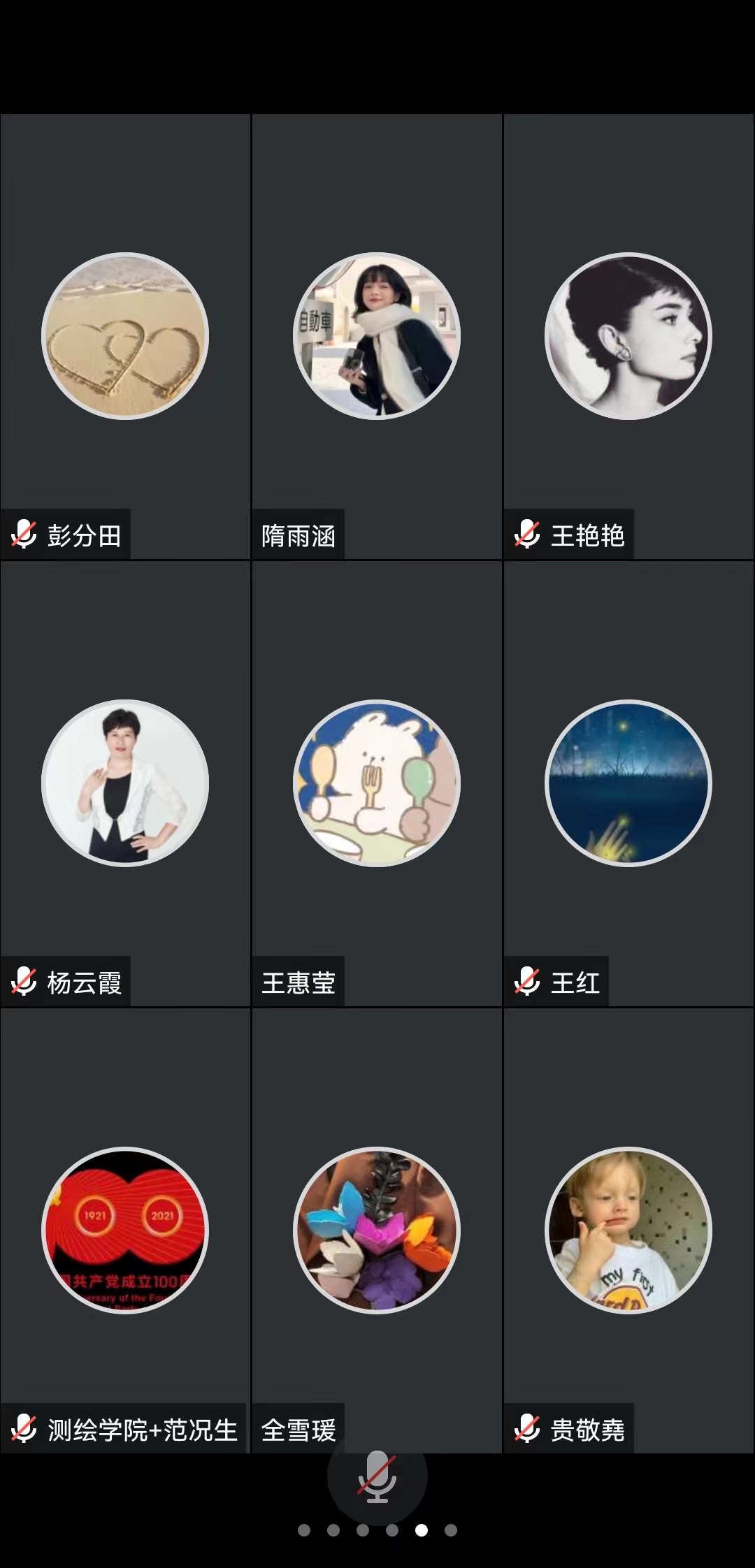
Task: Tap the 测绘学院+范况生 tile
Action: pyautogui.click(x=125, y=1231)
